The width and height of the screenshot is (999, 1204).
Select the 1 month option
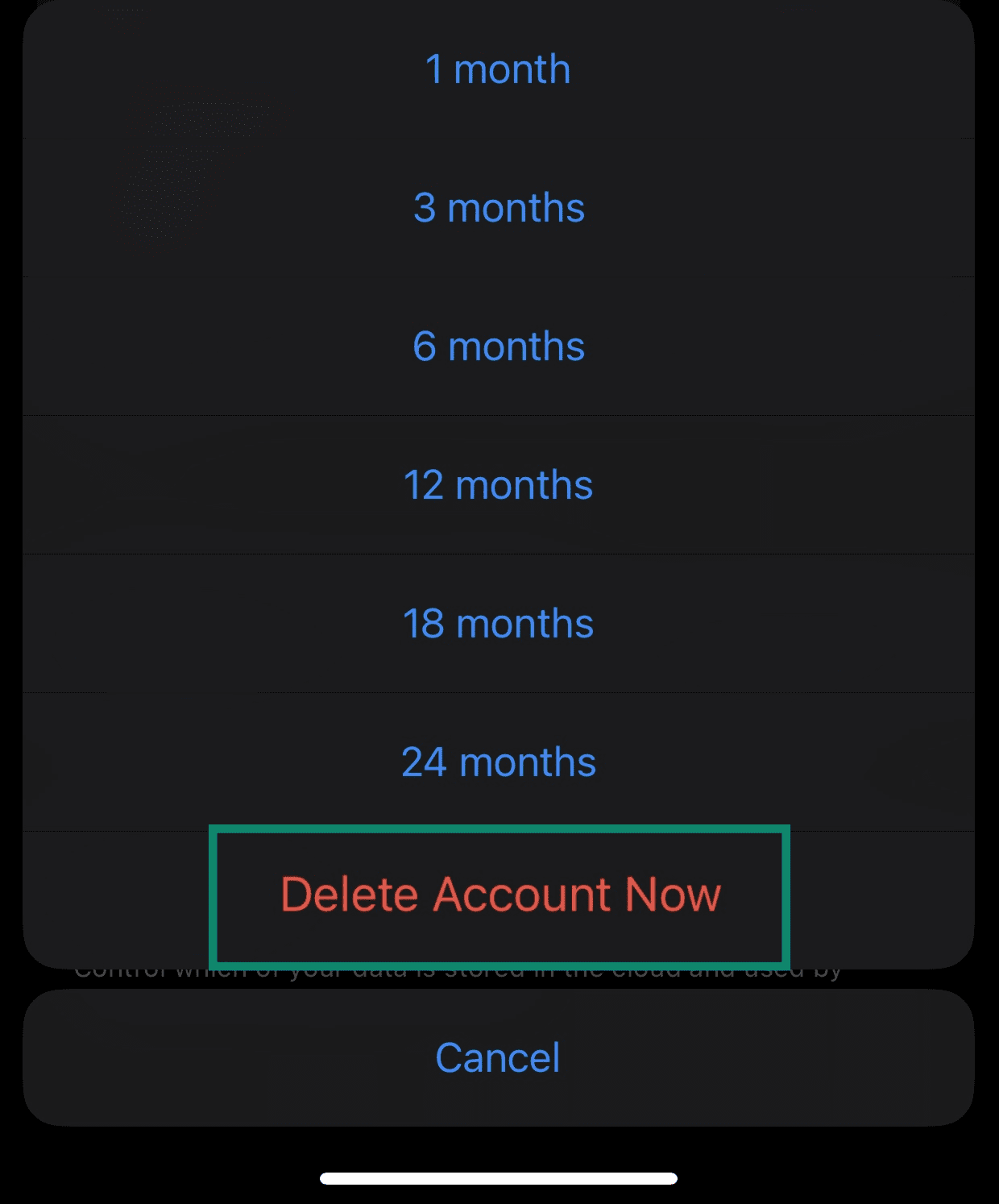click(498, 69)
